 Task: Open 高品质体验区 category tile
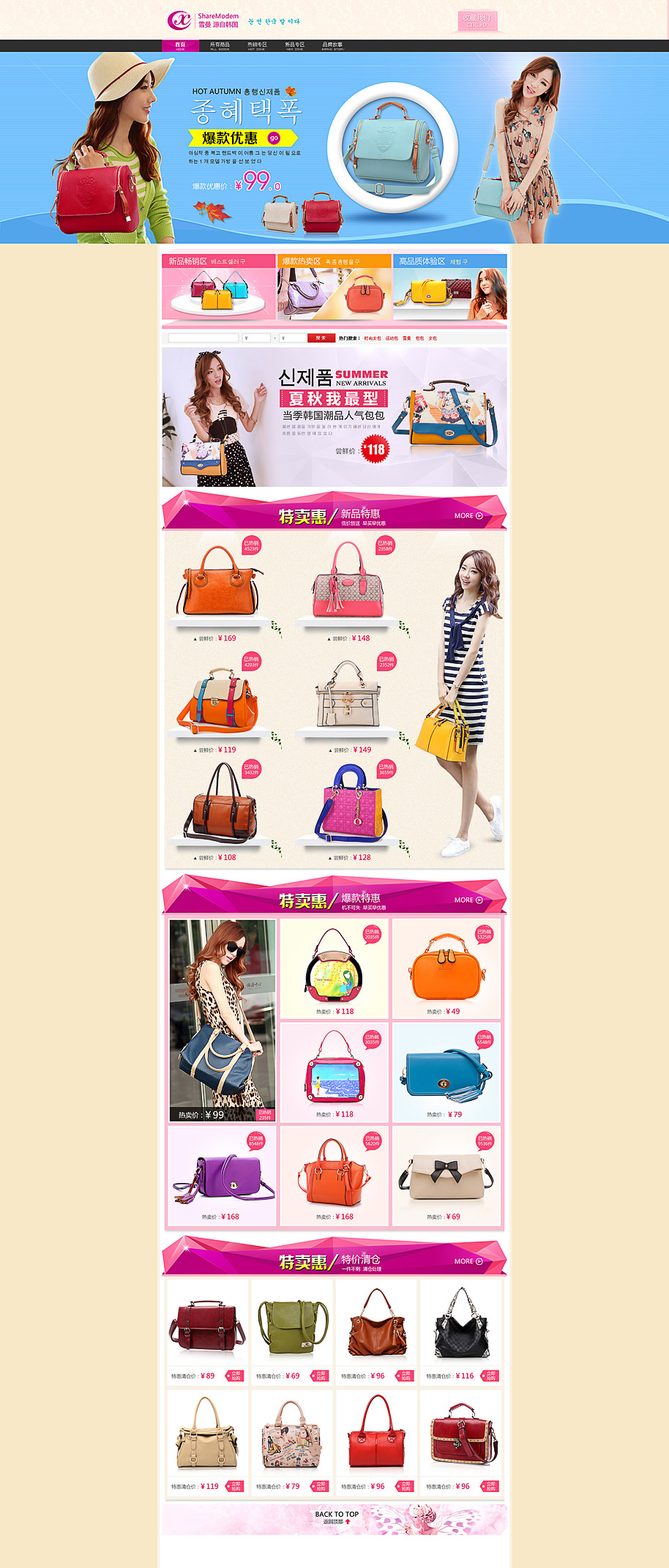click(x=449, y=287)
